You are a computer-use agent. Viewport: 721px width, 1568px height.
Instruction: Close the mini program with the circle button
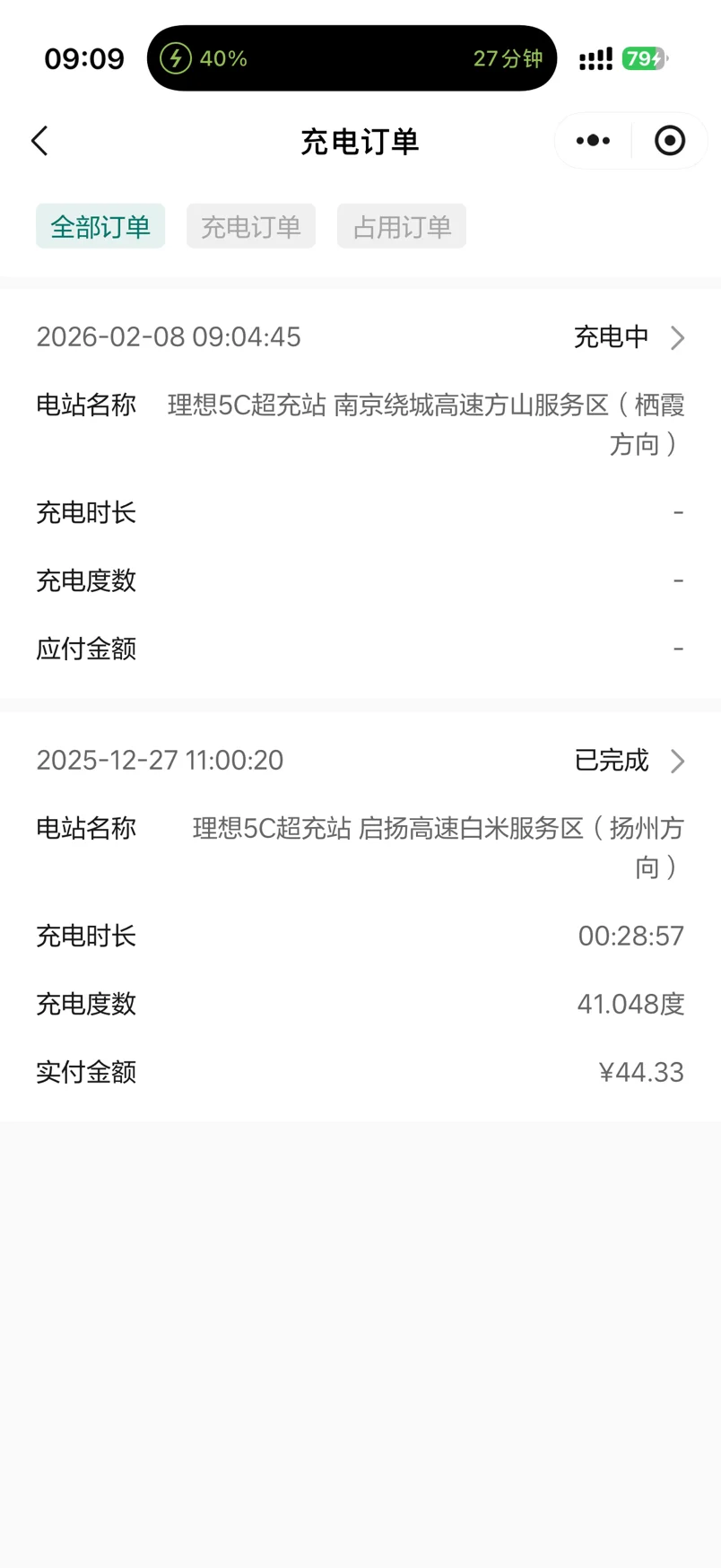(x=669, y=141)
